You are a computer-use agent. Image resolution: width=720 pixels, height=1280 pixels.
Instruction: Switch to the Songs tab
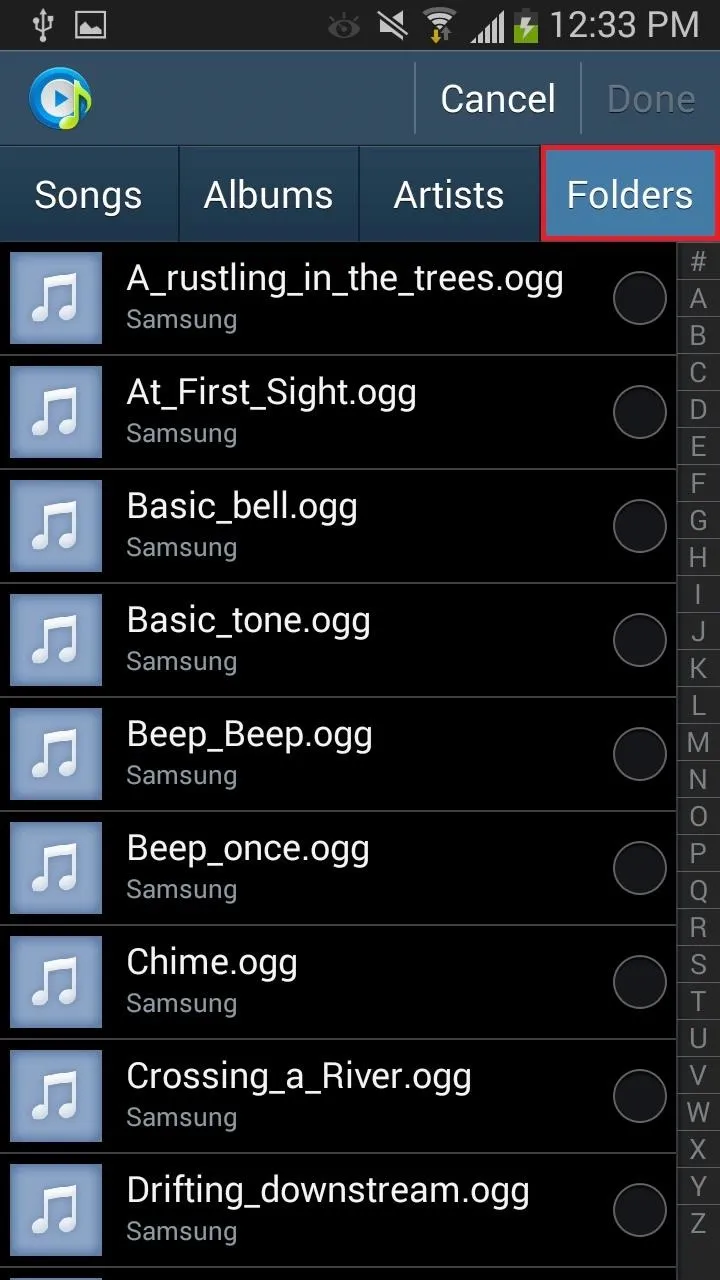click(88, 195)
